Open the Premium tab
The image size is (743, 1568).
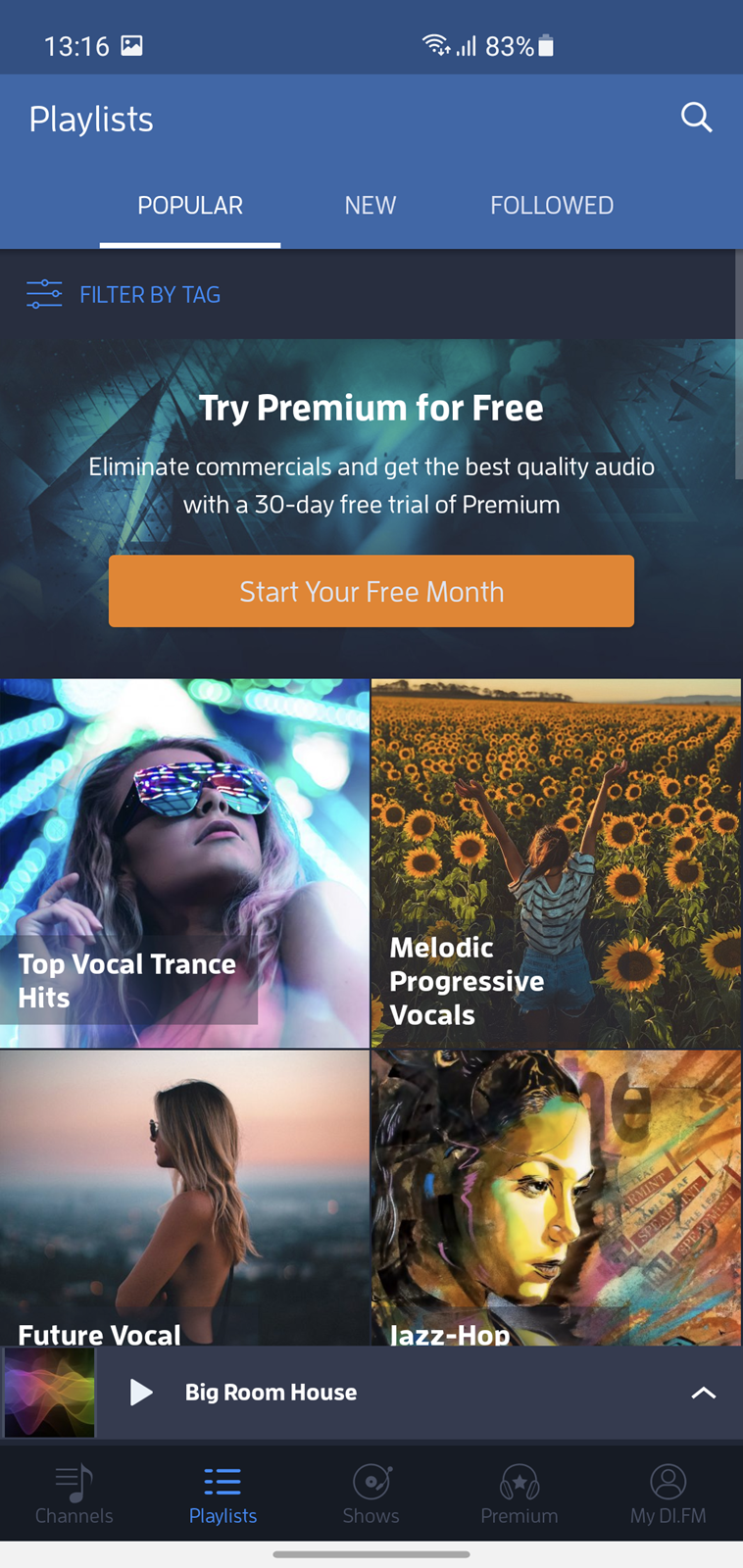(520, 1494)
